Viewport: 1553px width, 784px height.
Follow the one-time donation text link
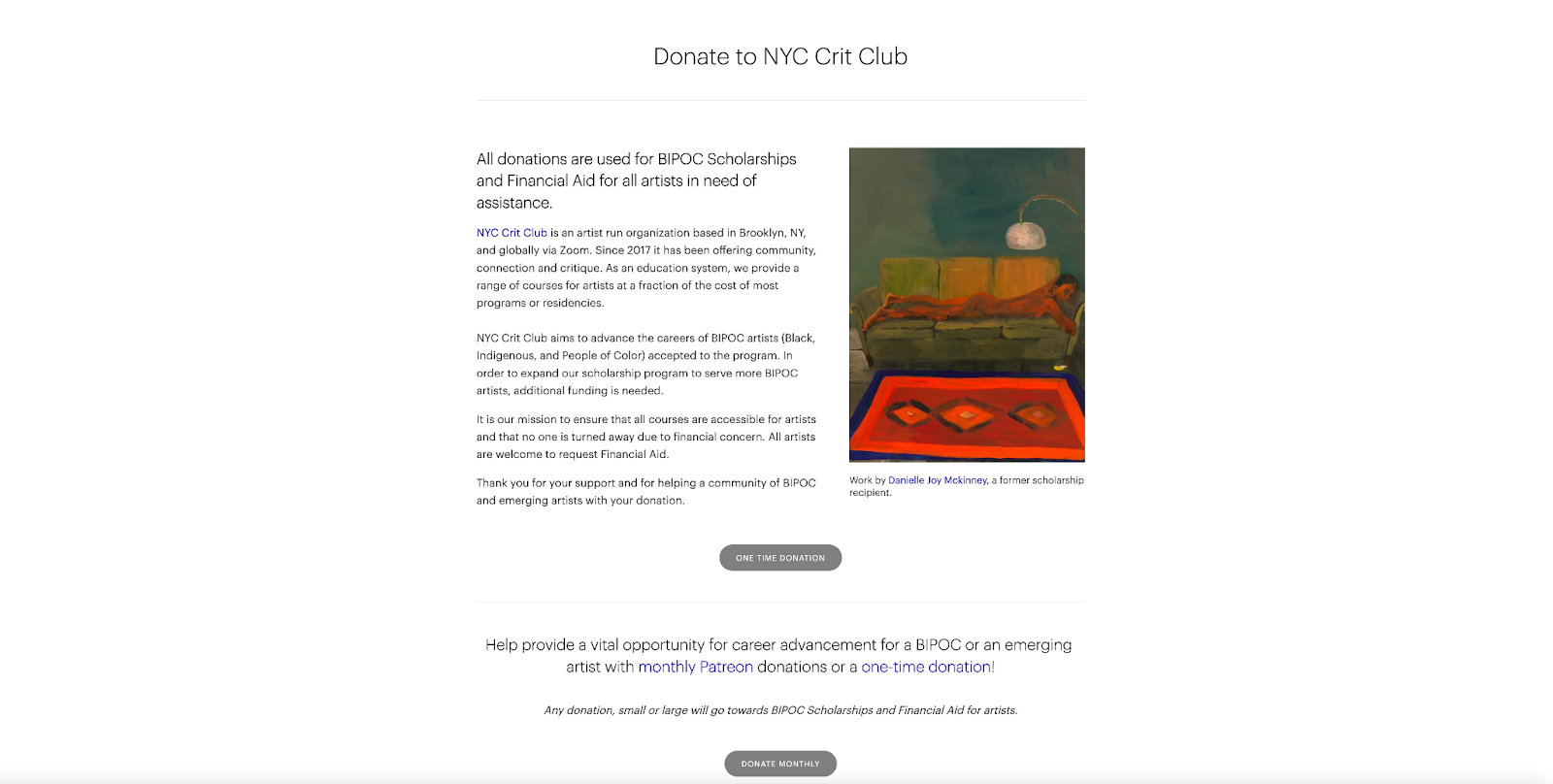click(x=925, y=667)
